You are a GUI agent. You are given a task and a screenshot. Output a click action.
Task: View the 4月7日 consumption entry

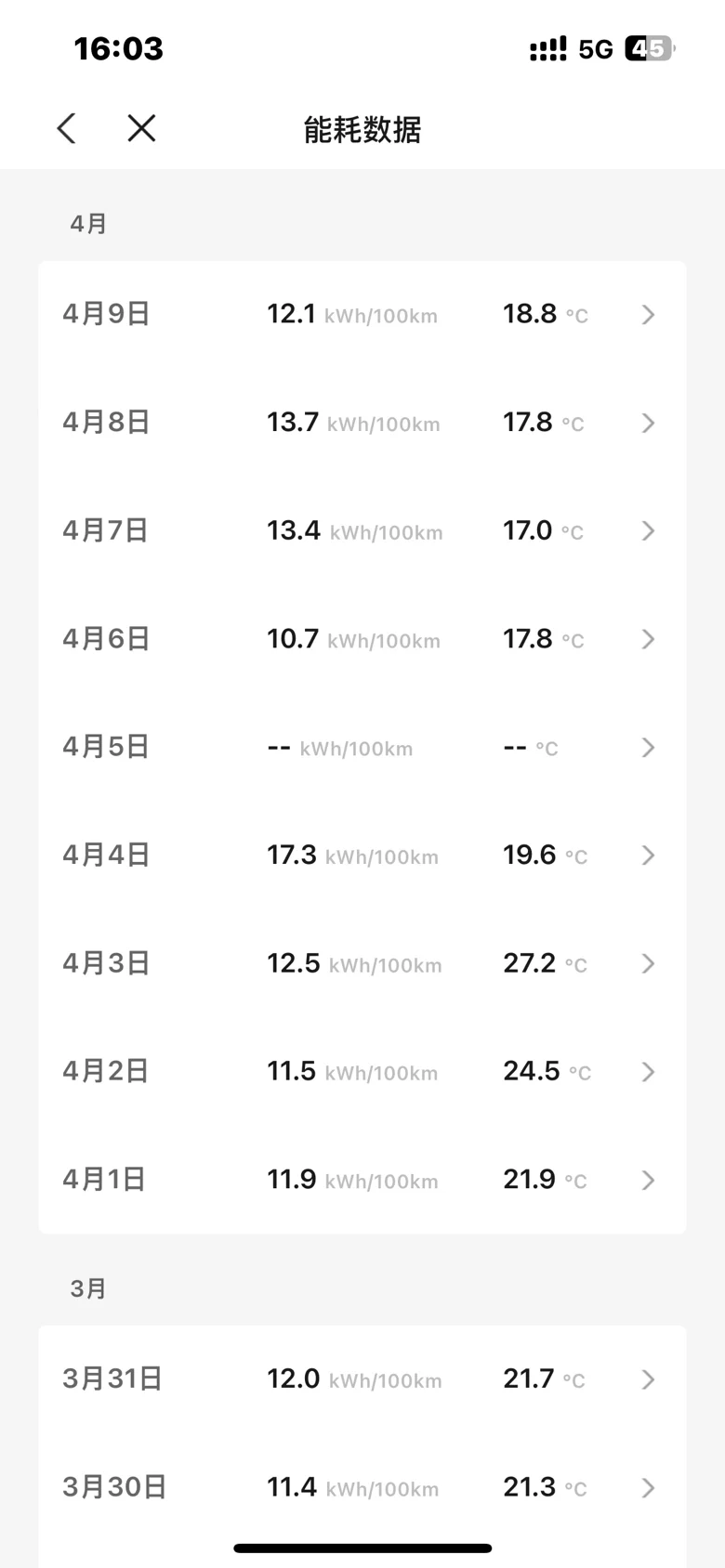[x=362, y=531]
